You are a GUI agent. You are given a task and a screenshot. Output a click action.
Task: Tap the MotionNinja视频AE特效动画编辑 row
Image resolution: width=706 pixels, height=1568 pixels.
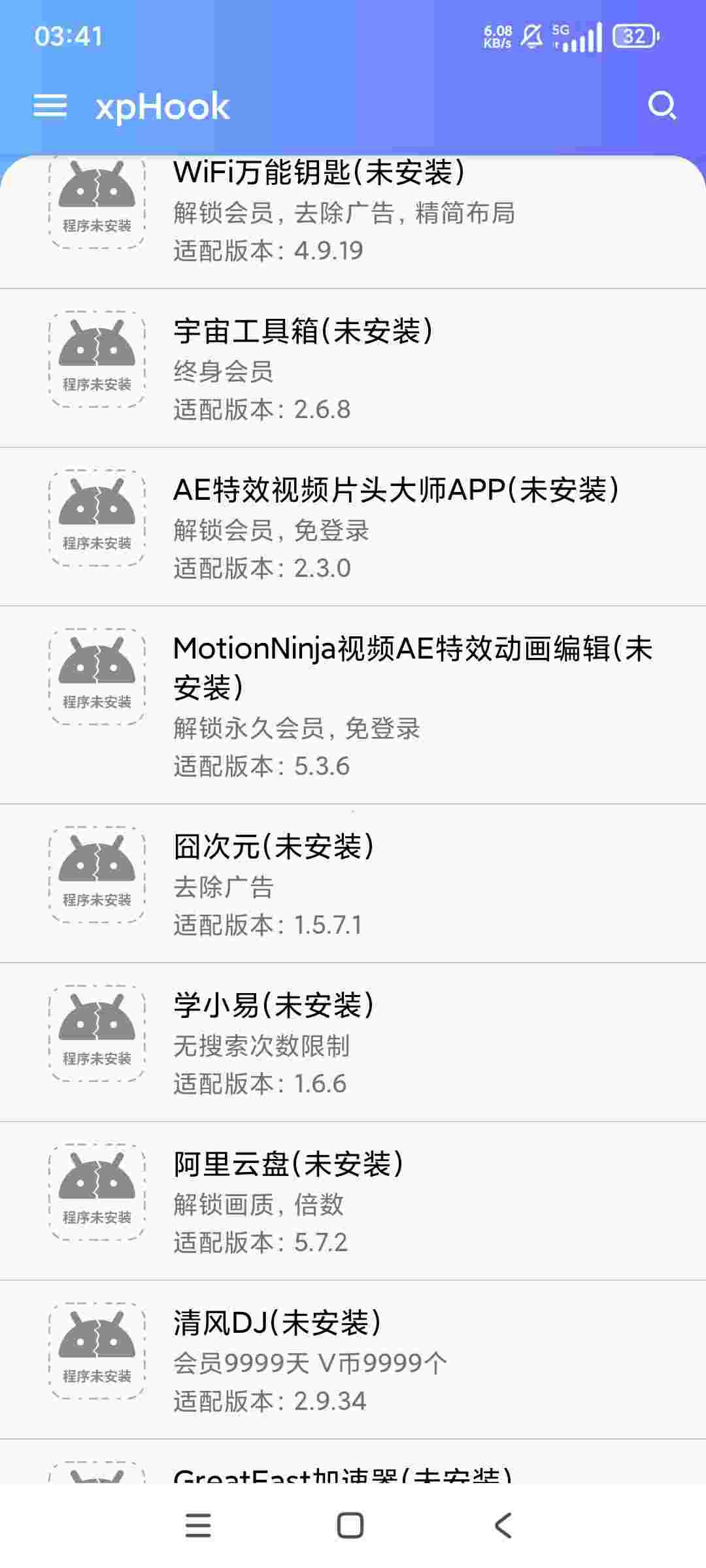pyautogui.click(x=353, y=706)
